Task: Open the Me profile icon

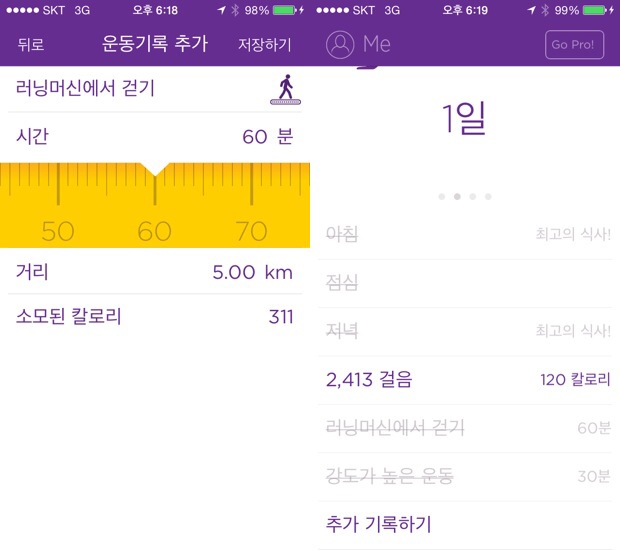Action: click(x=341, y=45)
